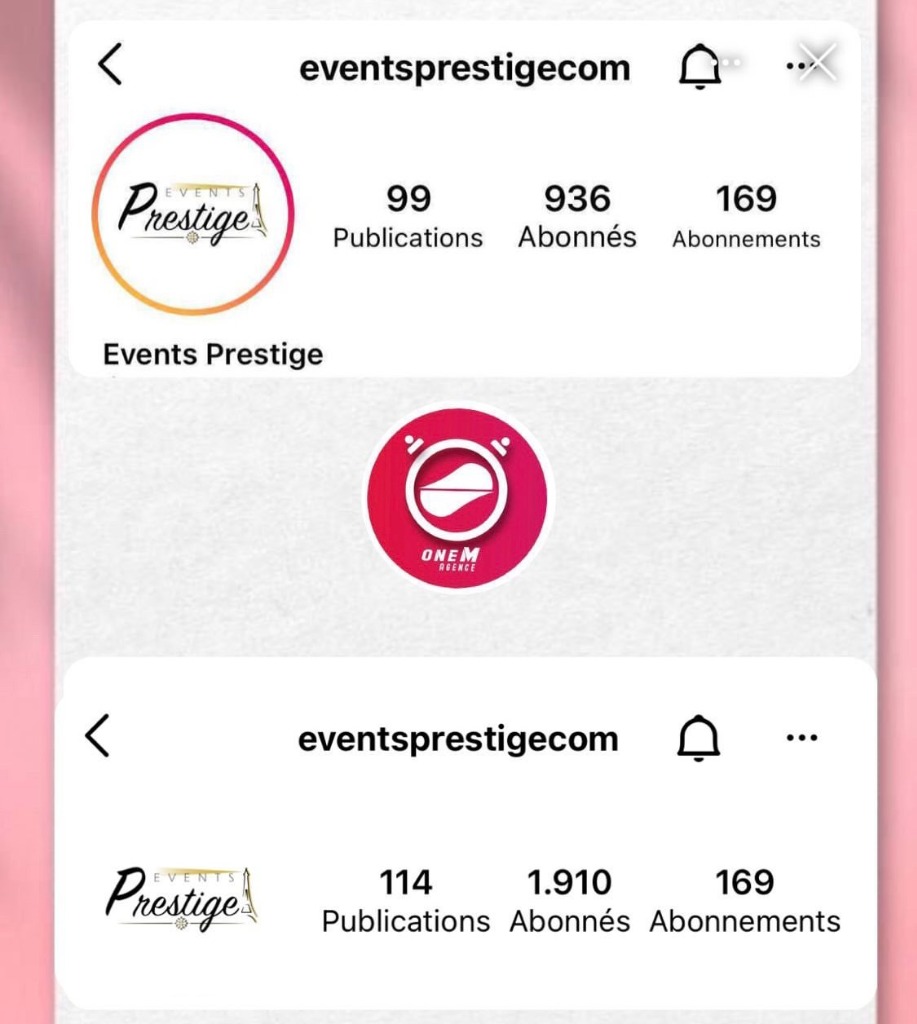Click eventsprestigecom username on top profile
The height and width of the screenshot is (1024, 917).
(x=463, y=66)
